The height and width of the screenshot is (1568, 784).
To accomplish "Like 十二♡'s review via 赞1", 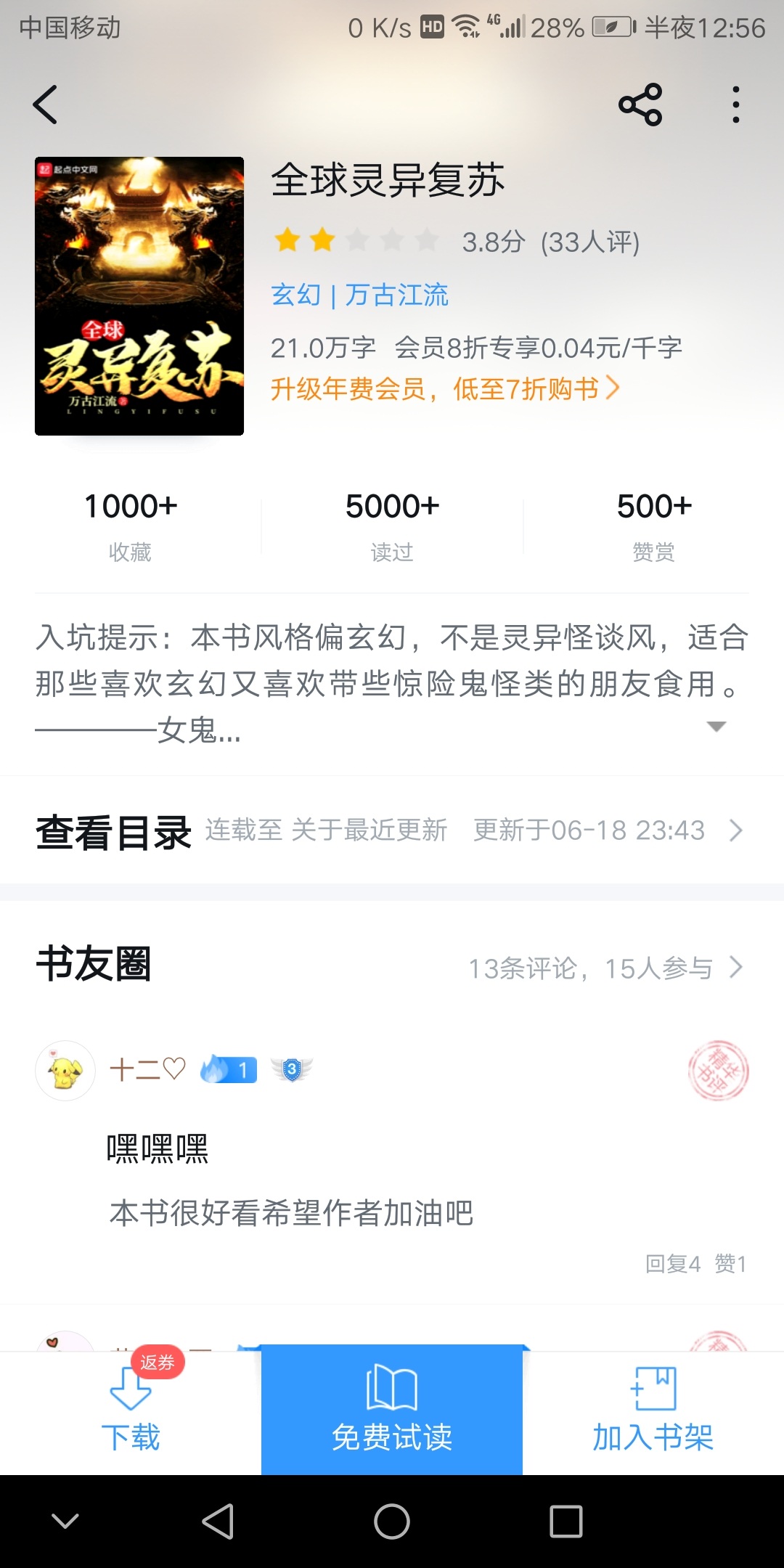I will (730, 1264).
